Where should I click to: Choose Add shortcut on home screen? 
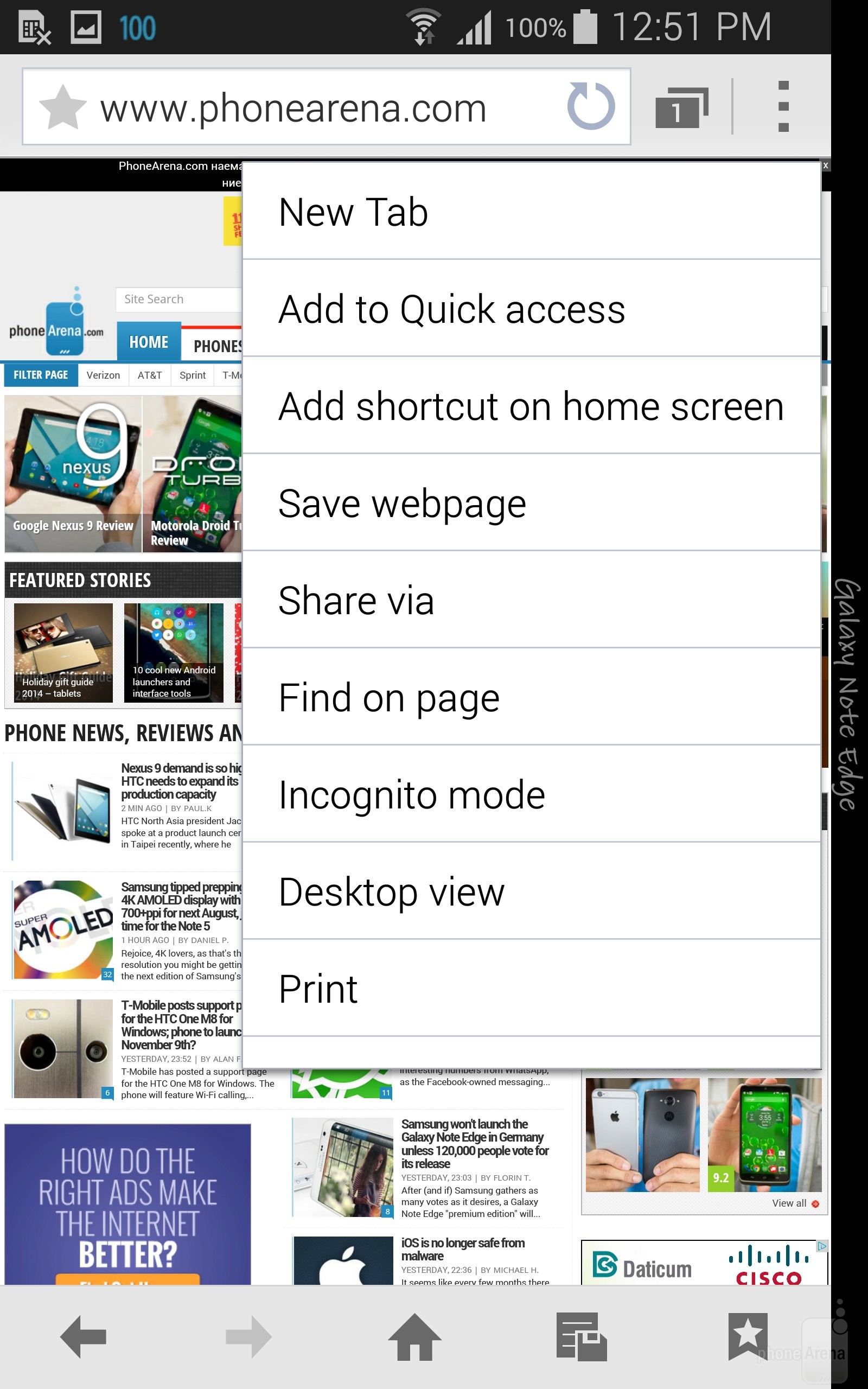tap(531, 406)
